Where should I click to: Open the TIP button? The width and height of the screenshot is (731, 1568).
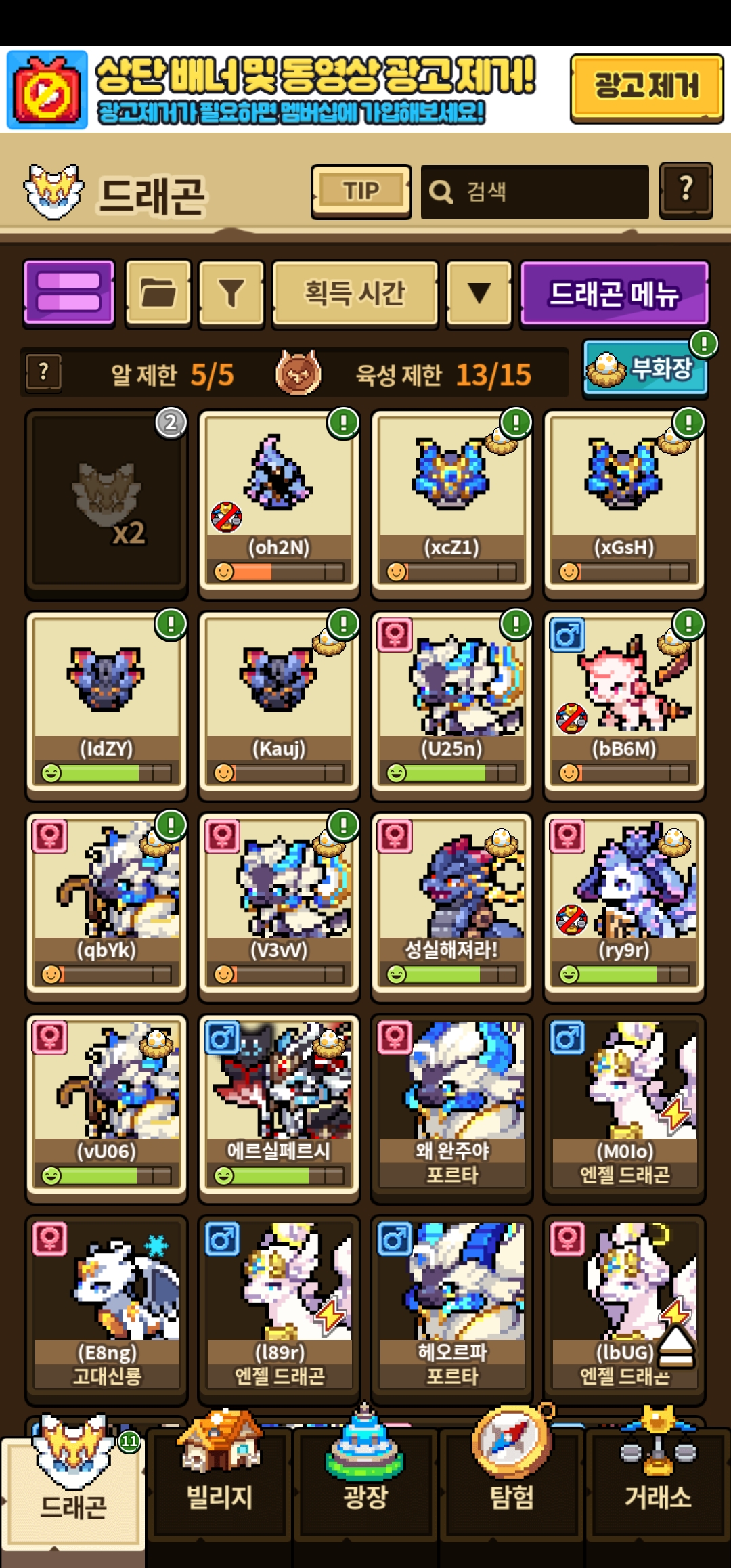pyautogui.click(x=361, y=192)
